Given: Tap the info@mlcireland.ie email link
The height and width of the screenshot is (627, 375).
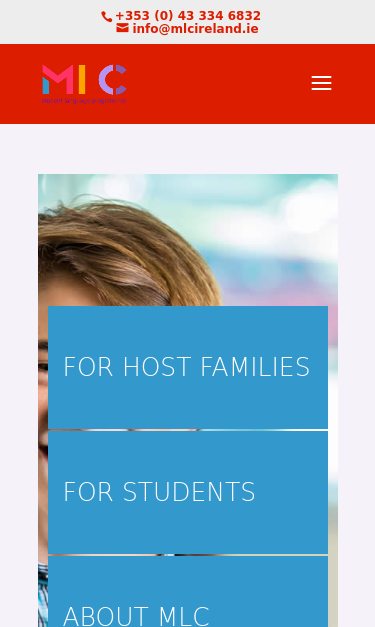Looking at the screenshot, I should click(195, 29).
